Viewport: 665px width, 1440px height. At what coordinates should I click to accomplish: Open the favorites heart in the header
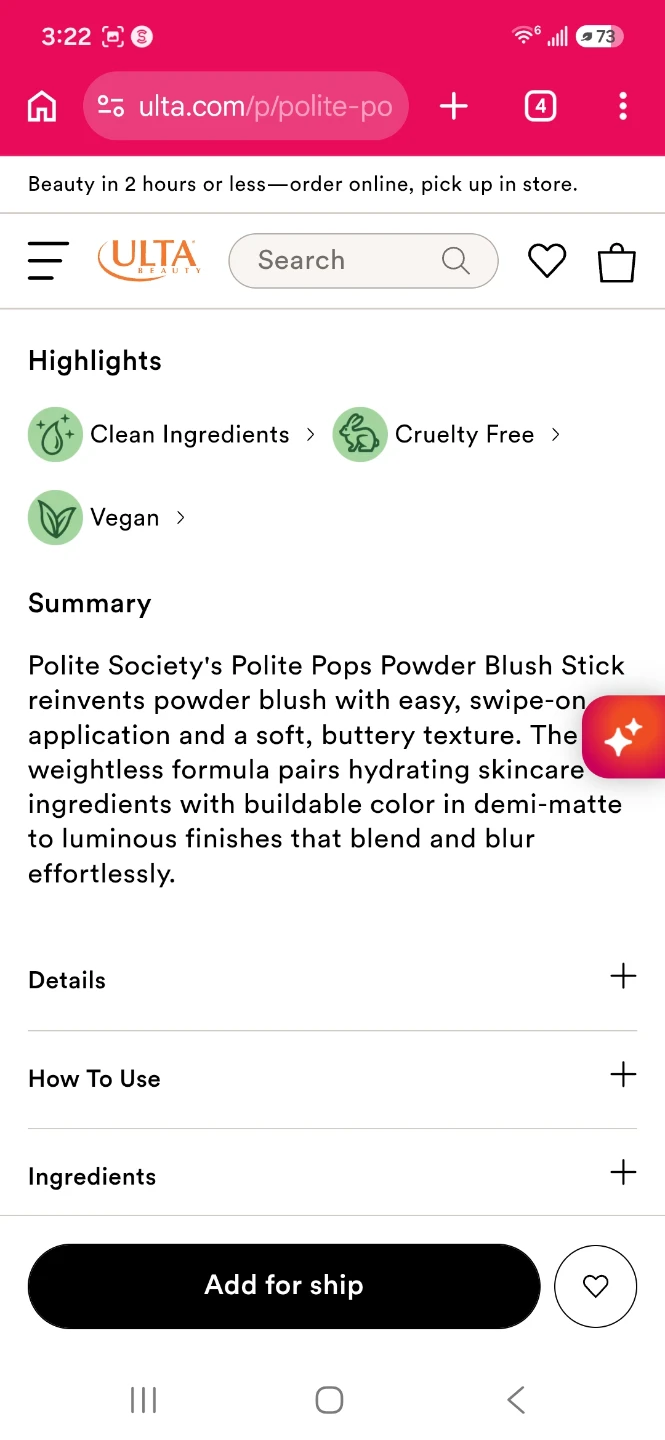pos(547,261)
